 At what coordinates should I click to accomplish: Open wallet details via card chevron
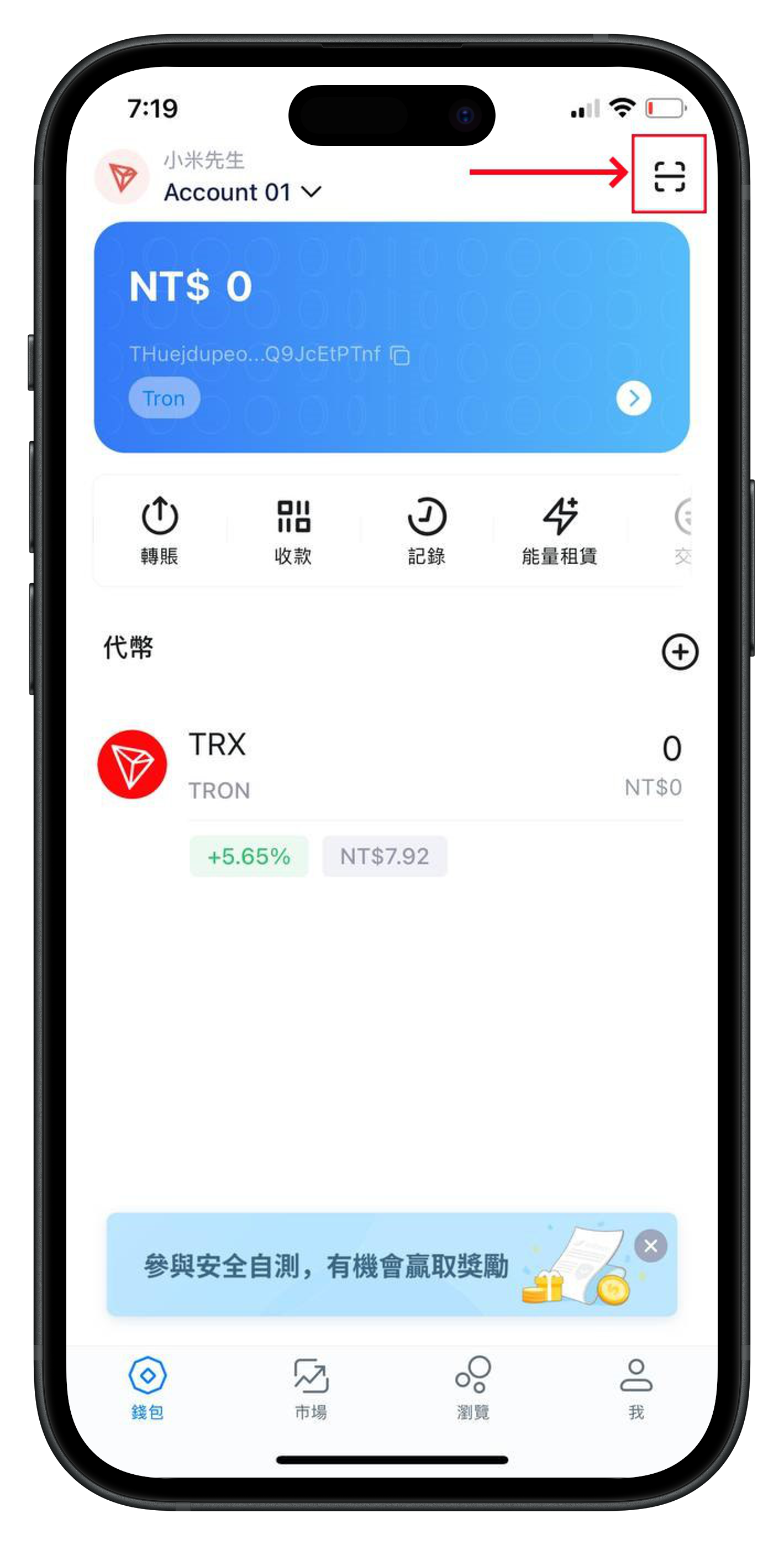(634, 398)
